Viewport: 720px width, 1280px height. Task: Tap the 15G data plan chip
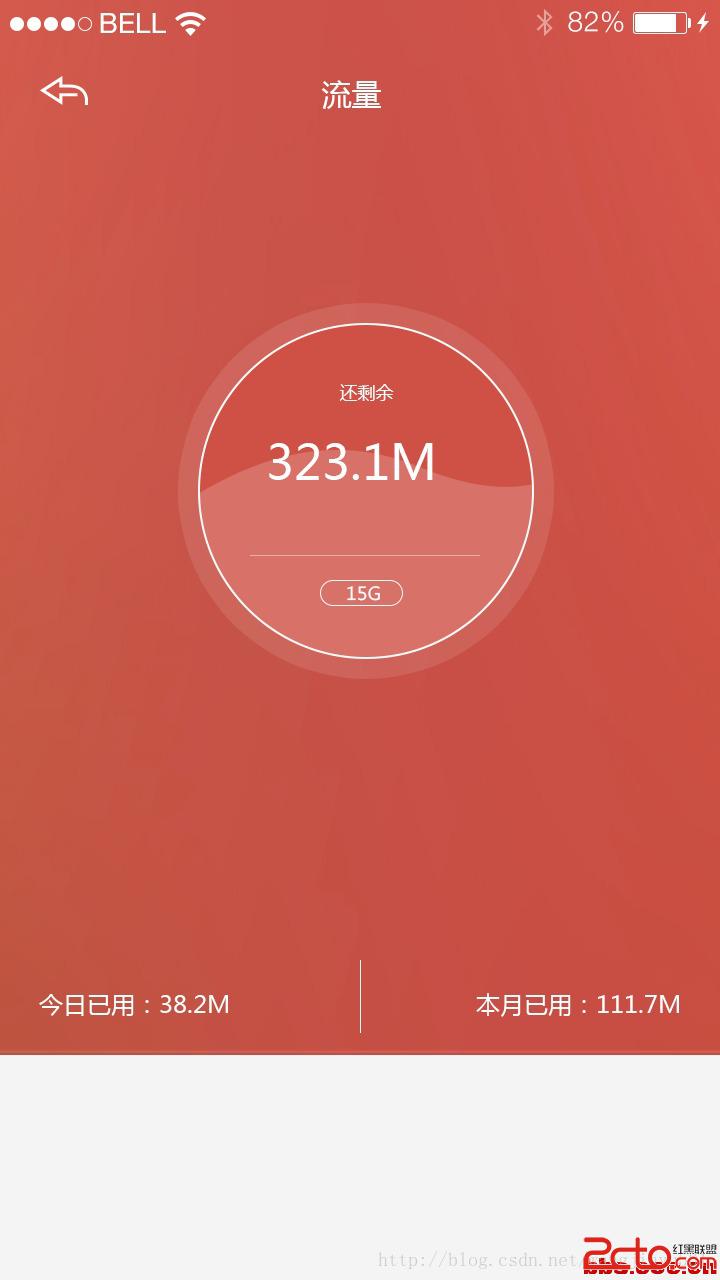coord(361,593)
